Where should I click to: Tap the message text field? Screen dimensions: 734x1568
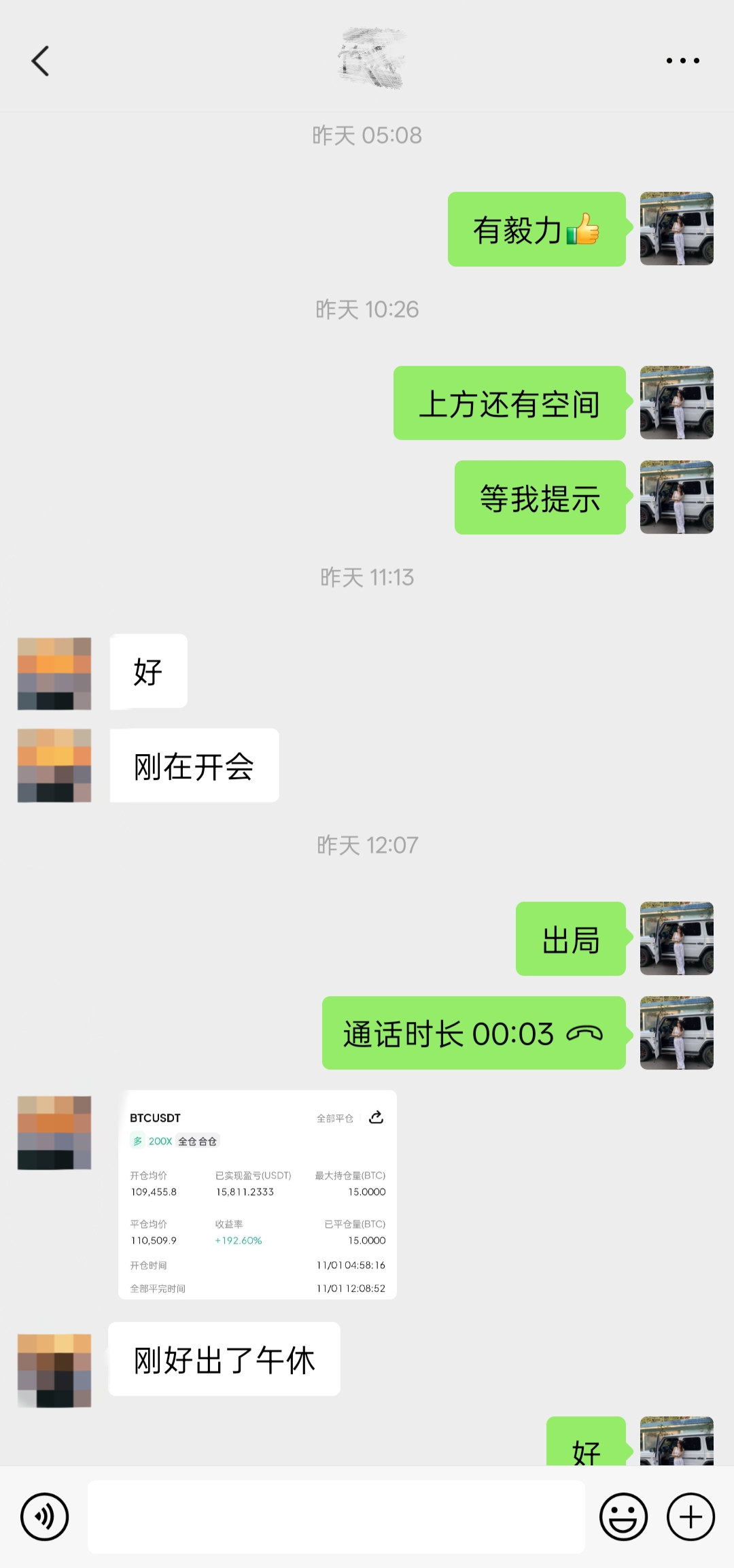336,1516
